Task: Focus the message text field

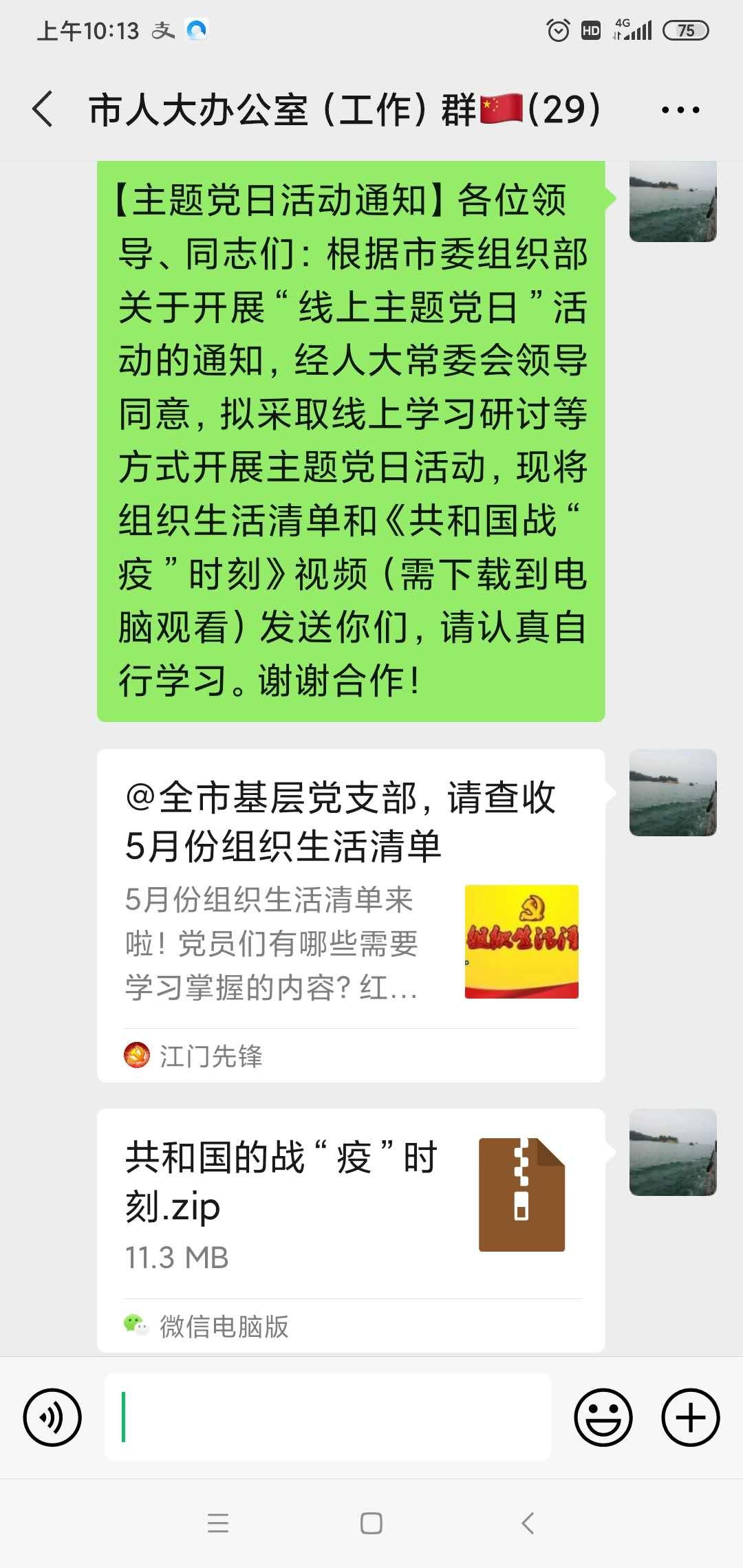Action: tap(327, 1417)
